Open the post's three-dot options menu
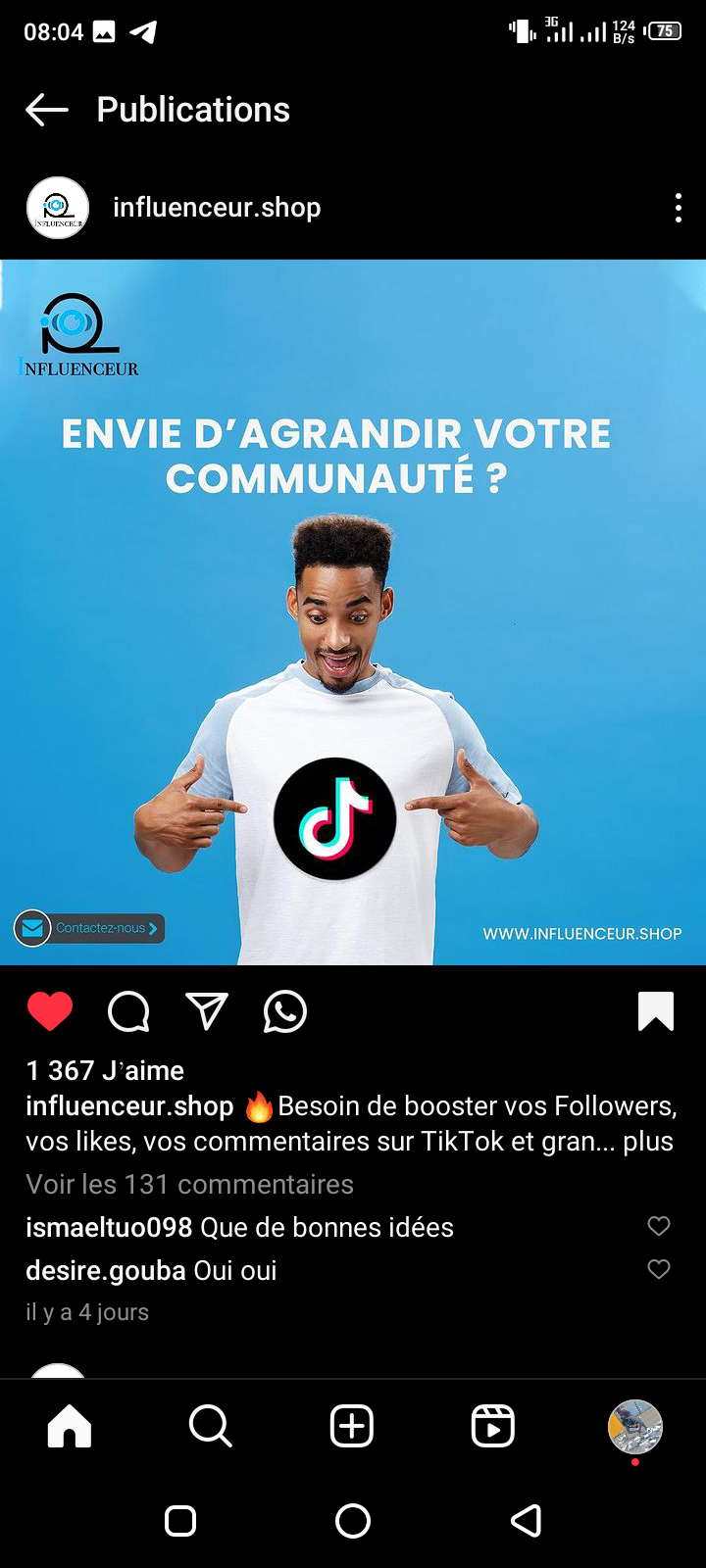The width and height of the screenshot is (706, 1568). coord(678,208)
